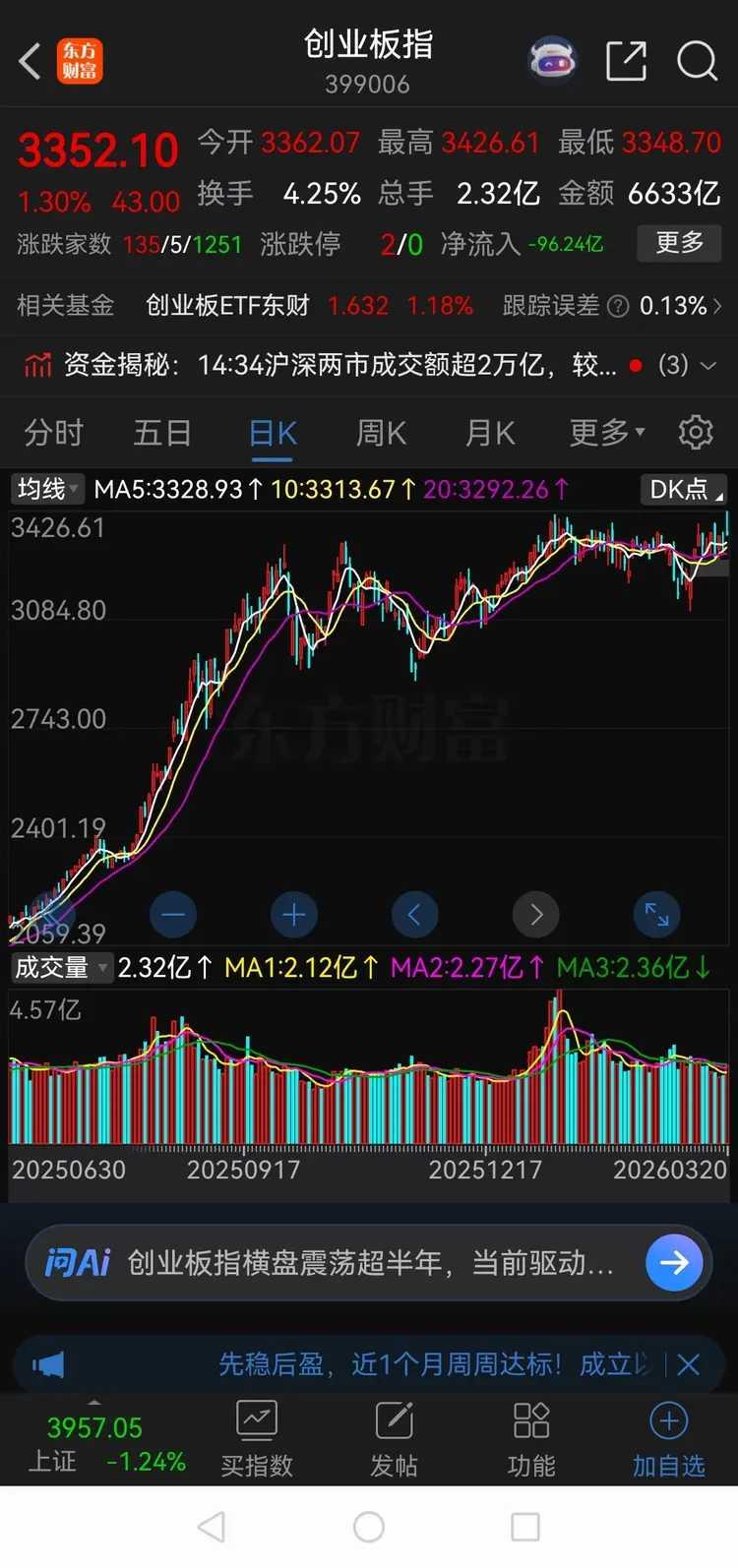Viewport: 738px width, 1568px height.
Task: Switch to the 分时 tab
Action: [x=52, y=433]
